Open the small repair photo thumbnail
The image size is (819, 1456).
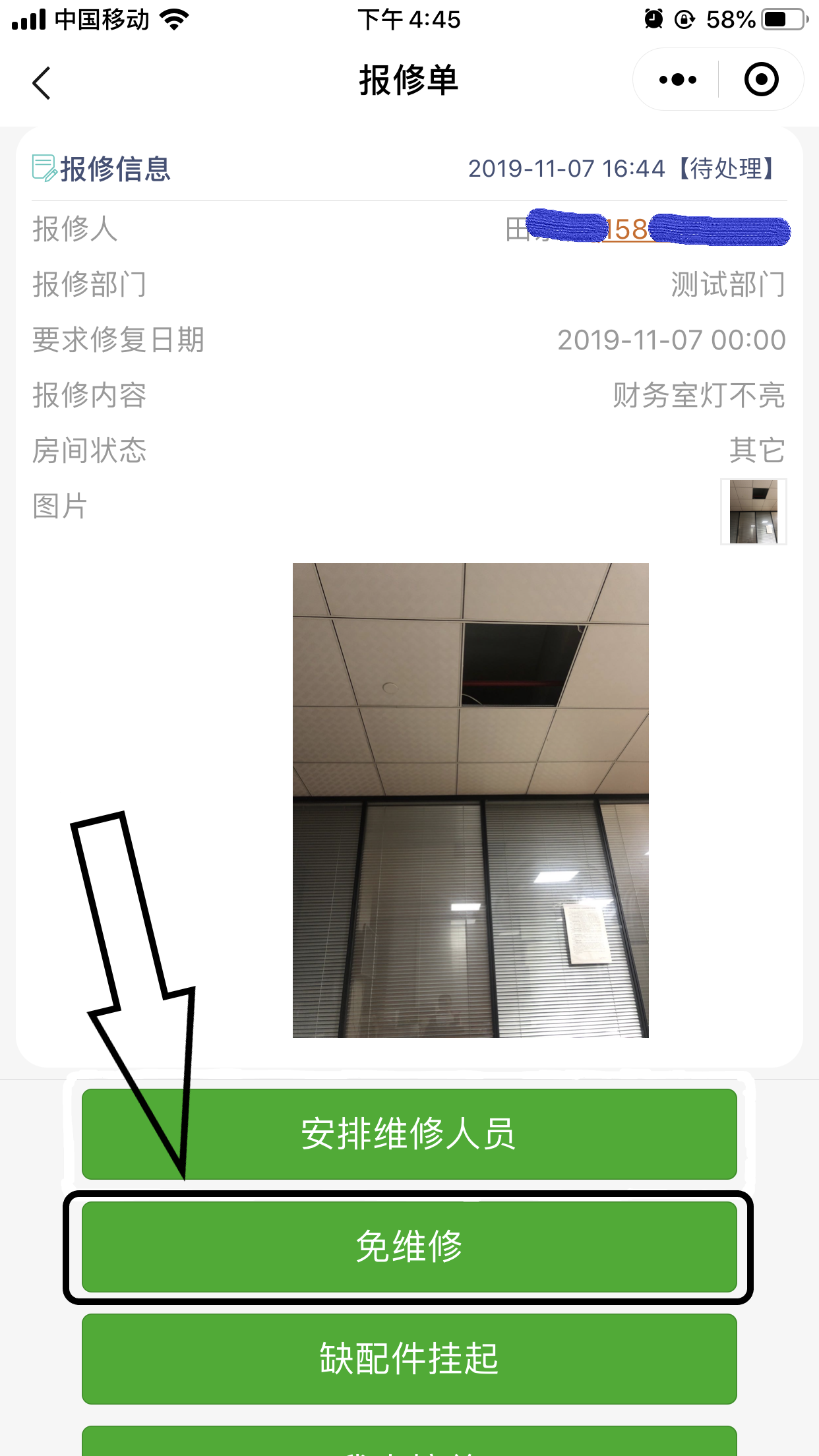pyautogui.click(x=753, y=512)
